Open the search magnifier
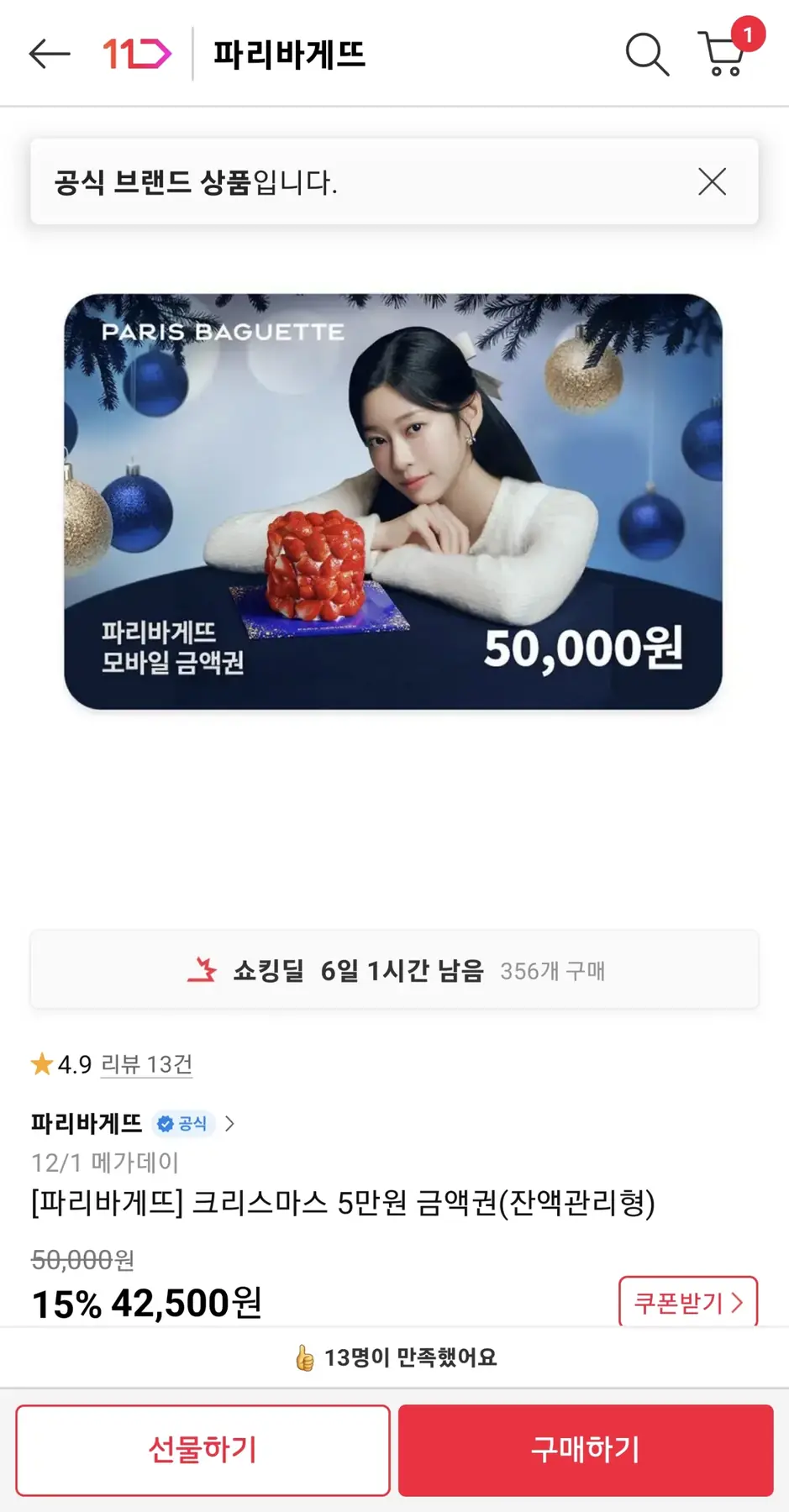789x1512 pixels. click(646, 55)
